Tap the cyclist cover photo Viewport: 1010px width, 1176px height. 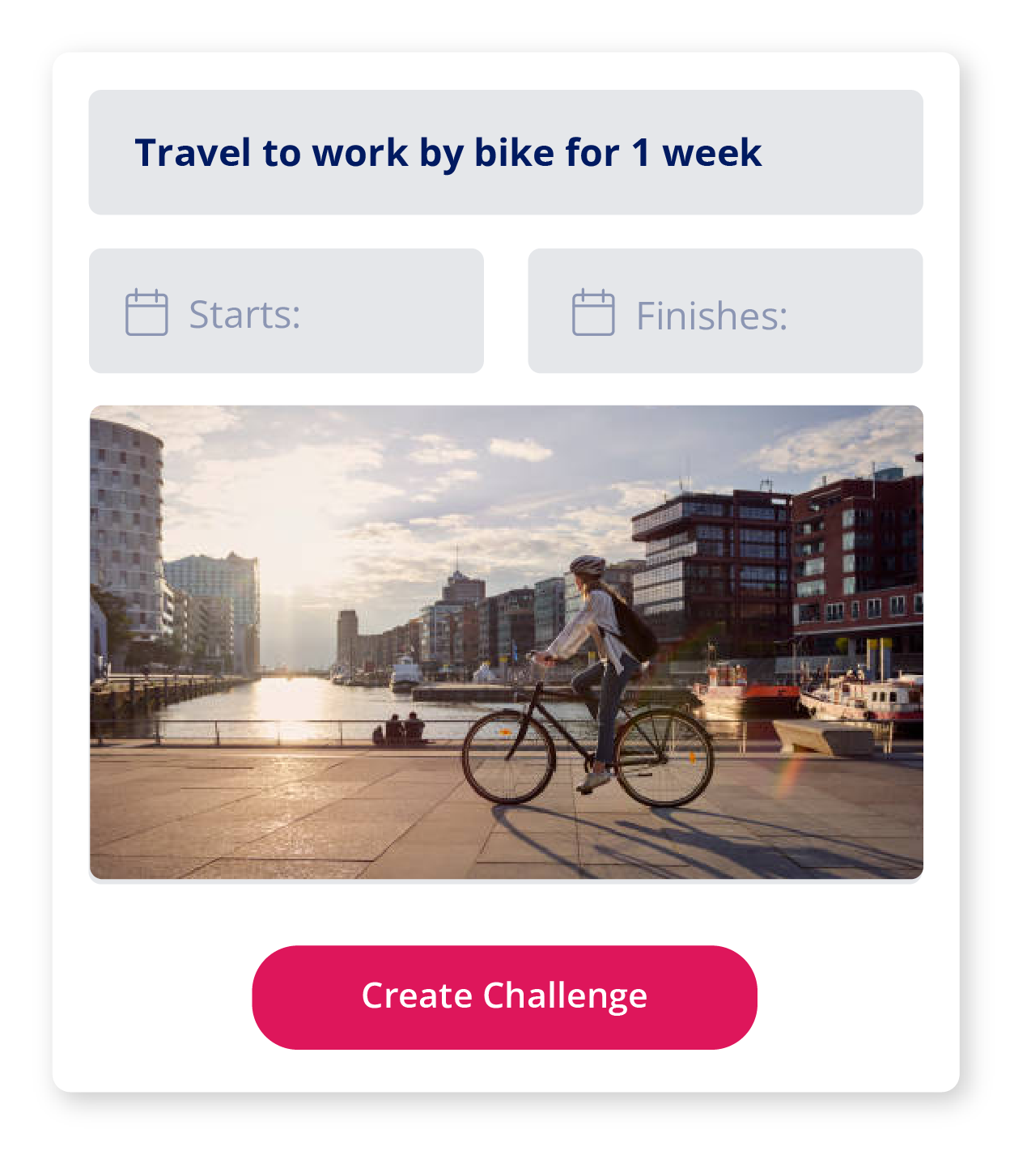point(505,642)
